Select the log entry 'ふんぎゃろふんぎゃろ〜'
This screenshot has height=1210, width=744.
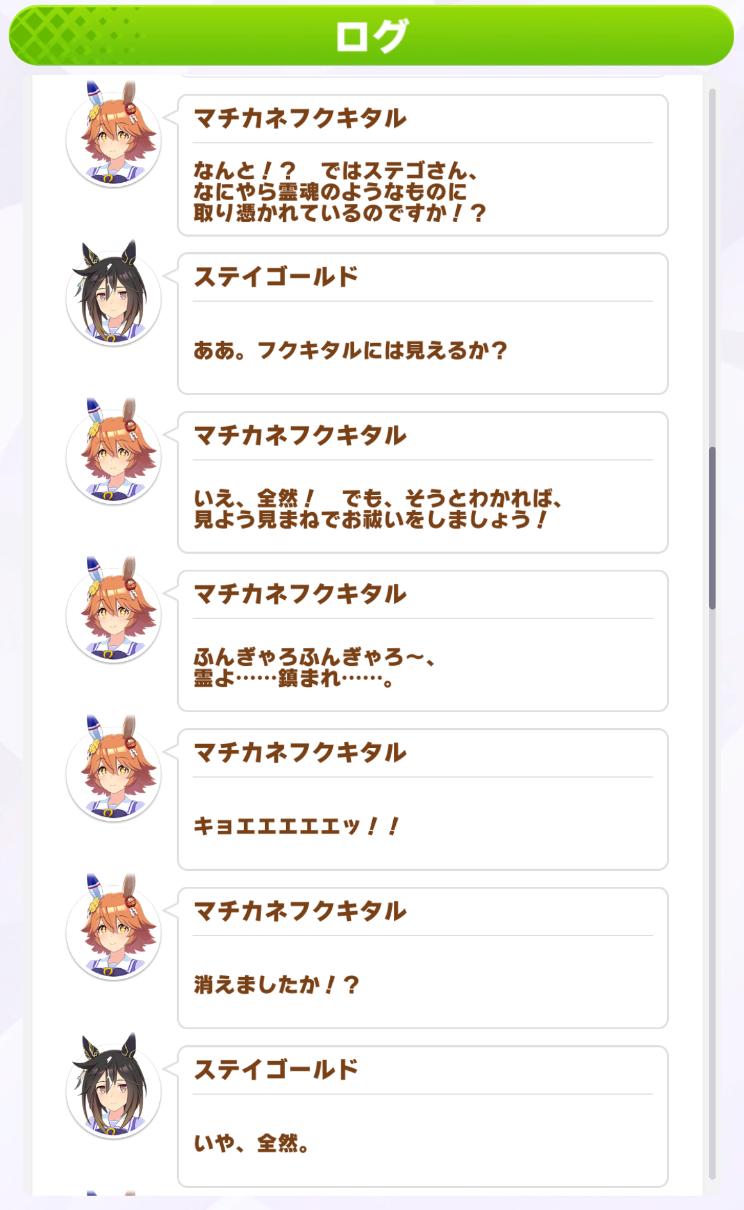tap(422, 641)
